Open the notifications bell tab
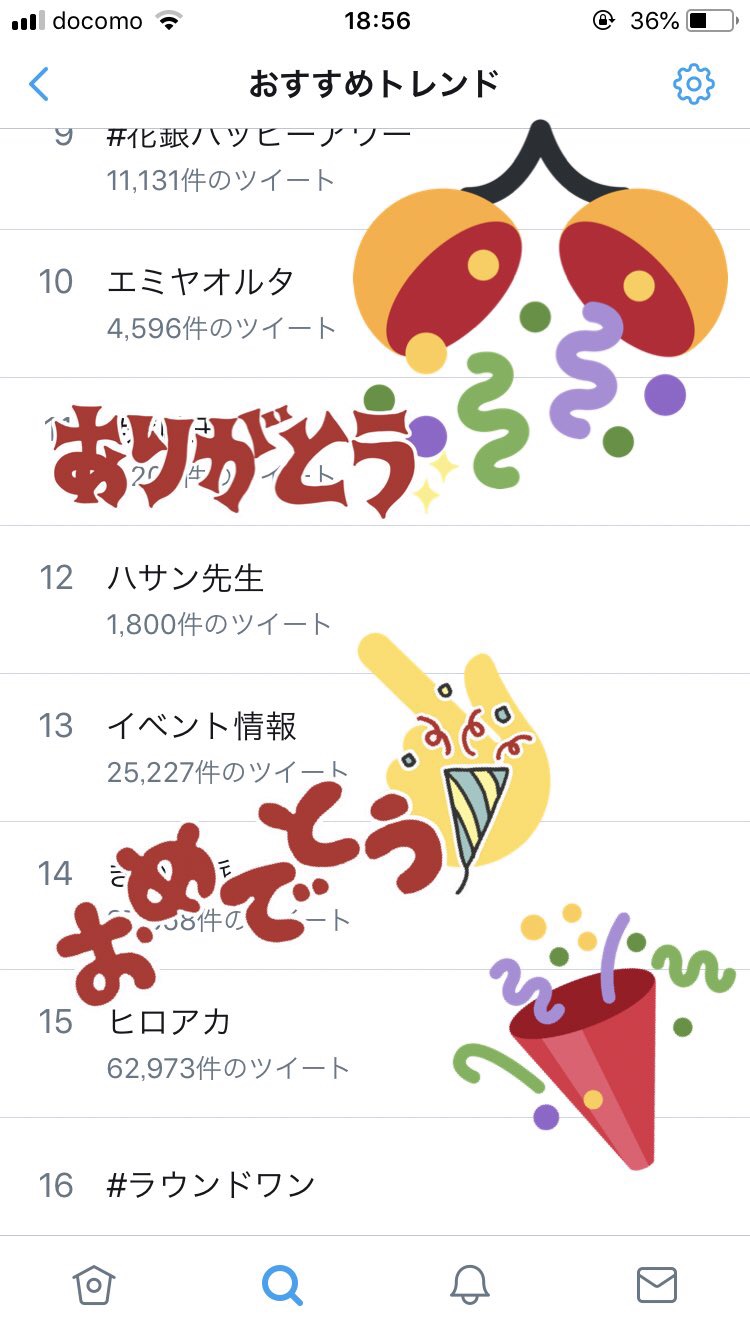 469,1284
